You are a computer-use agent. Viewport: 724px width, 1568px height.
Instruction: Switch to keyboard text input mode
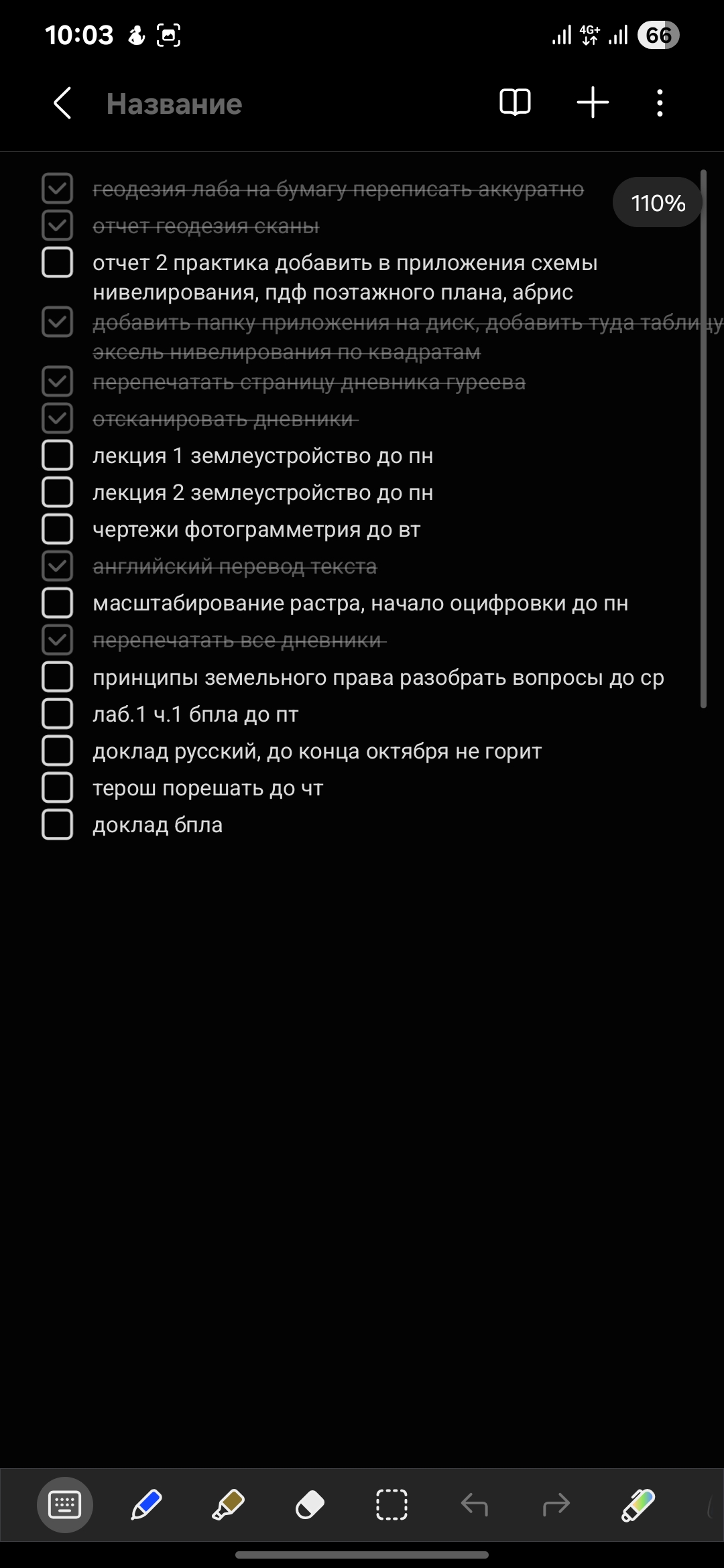(65, 1505)
